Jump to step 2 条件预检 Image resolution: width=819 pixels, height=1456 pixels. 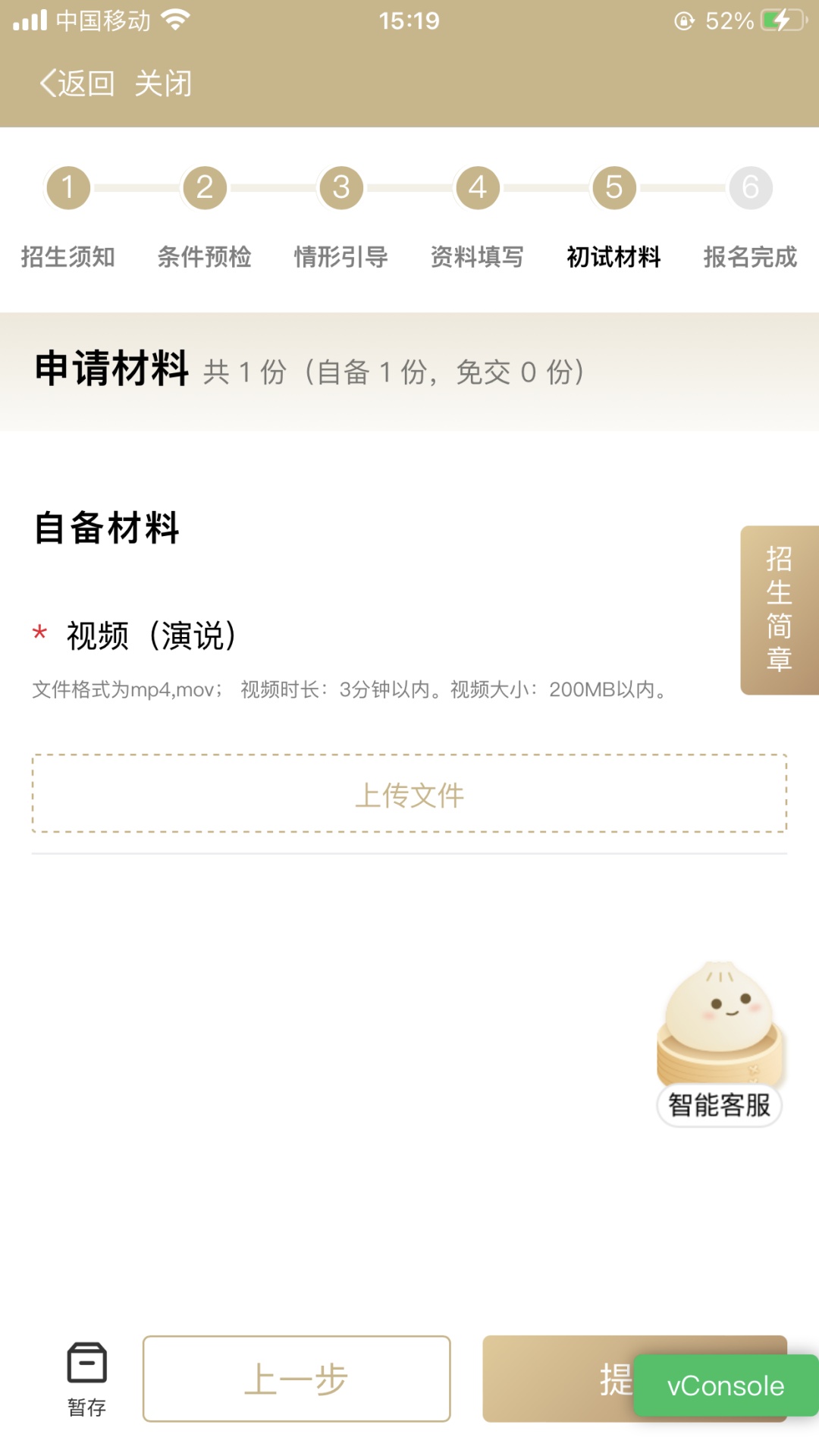[x=205, y=216]
